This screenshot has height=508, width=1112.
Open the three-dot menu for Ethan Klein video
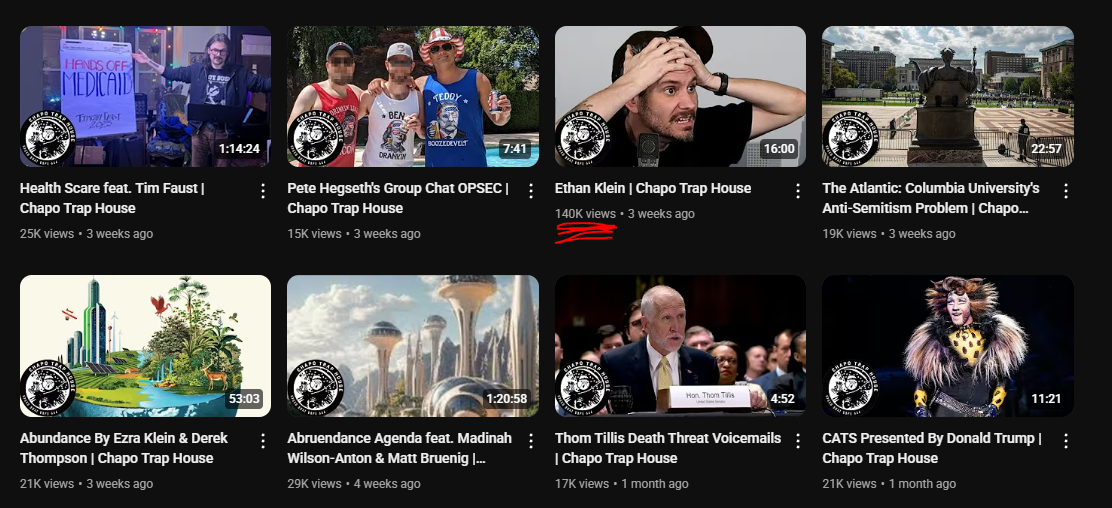point(798,190)
